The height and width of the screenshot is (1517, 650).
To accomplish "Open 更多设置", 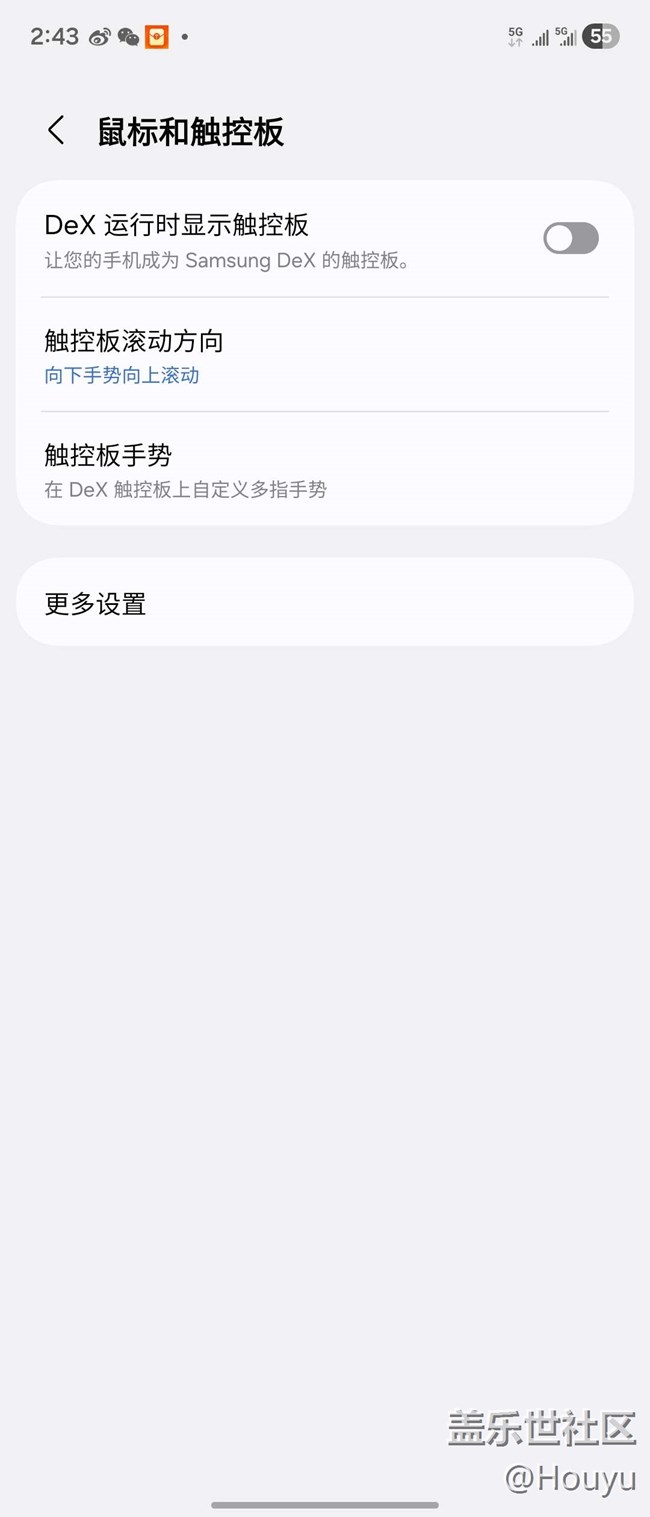I will pyautogui.click(x=324, y=603).
